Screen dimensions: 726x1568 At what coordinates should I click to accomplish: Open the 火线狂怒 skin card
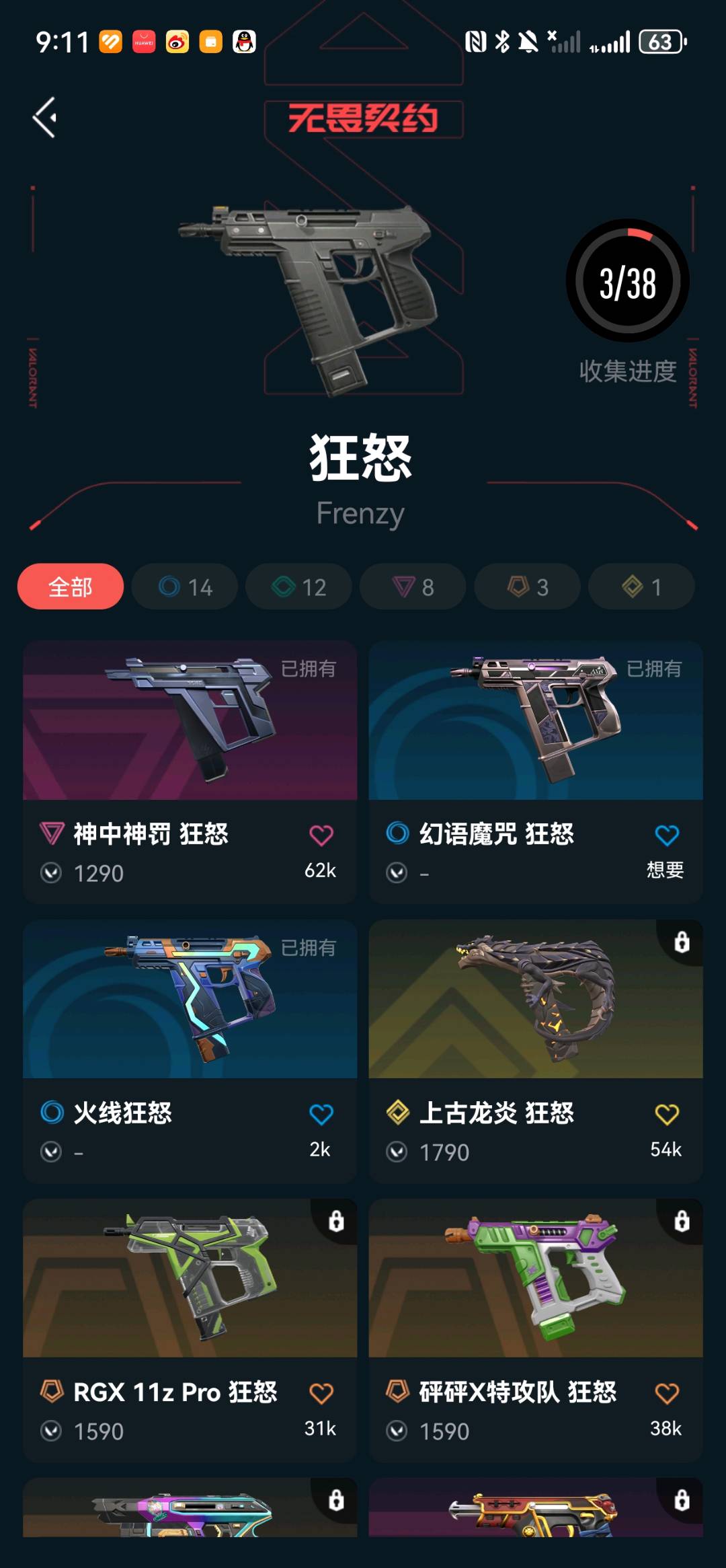(x=190, y=1051)
